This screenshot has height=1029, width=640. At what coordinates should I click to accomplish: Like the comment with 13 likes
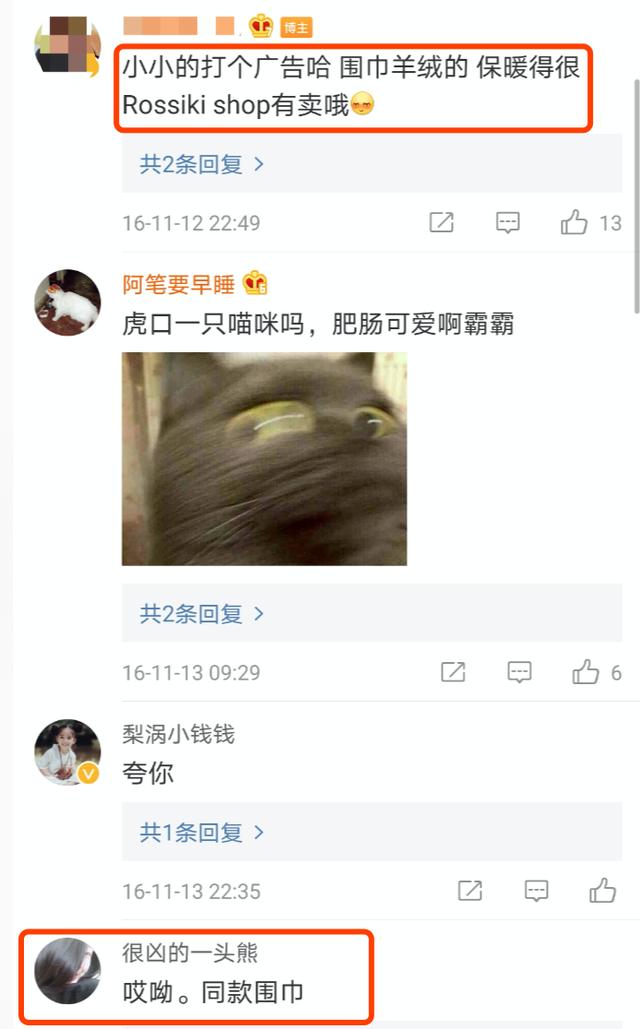click(x=574, y=222)
